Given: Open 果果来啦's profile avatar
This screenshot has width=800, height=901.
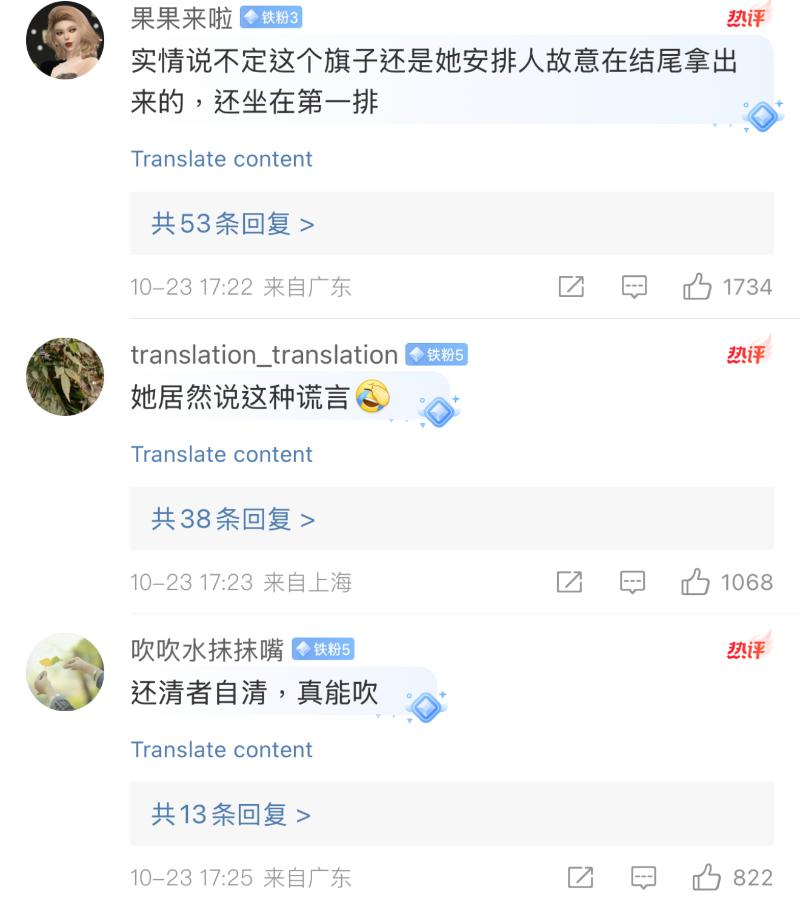Looking at the screenshot, I should pyautogui.click(x=65, y=40).
